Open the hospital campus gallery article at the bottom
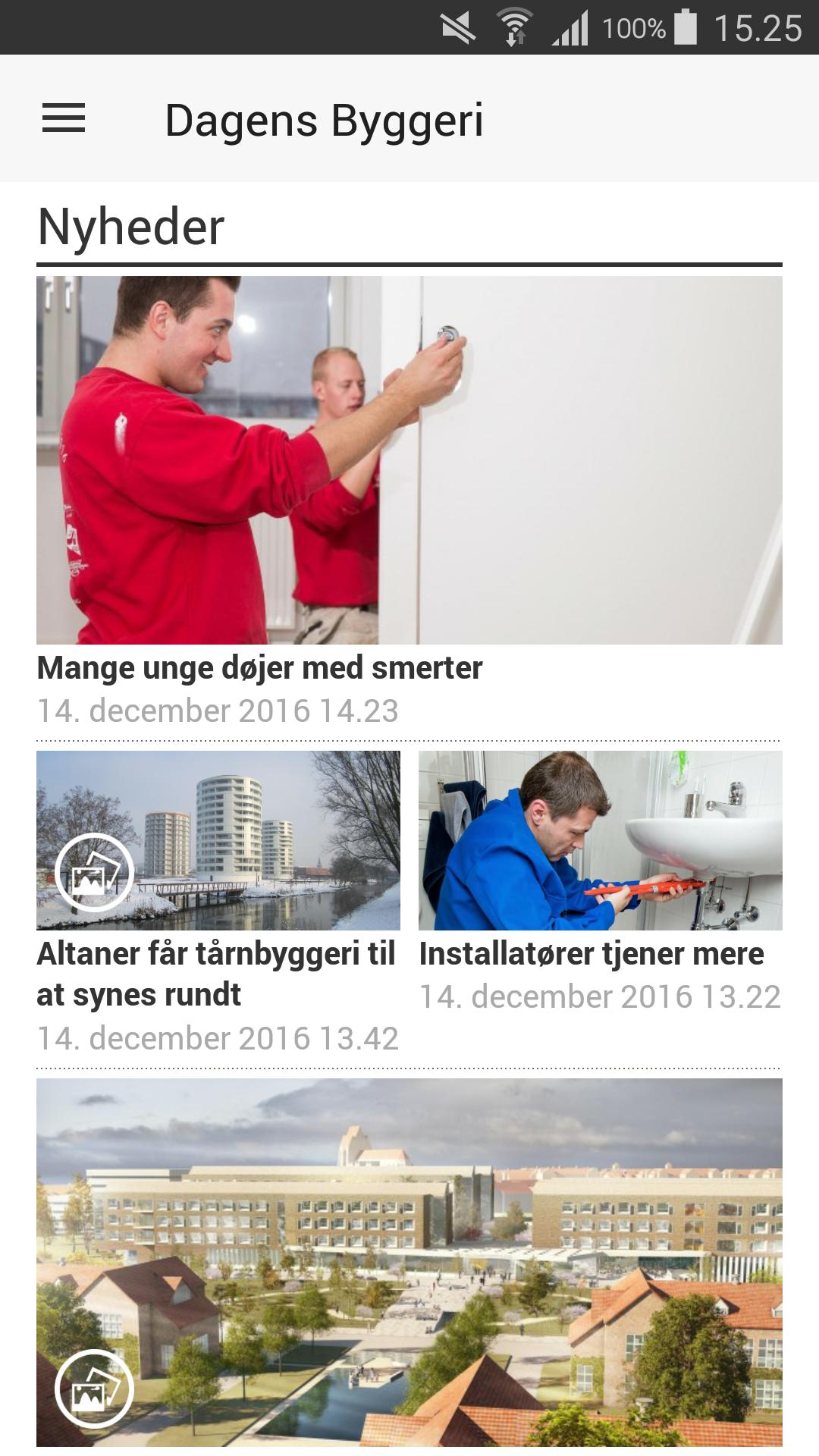This screenshot has height=1456, width=819. point(409,1263)
